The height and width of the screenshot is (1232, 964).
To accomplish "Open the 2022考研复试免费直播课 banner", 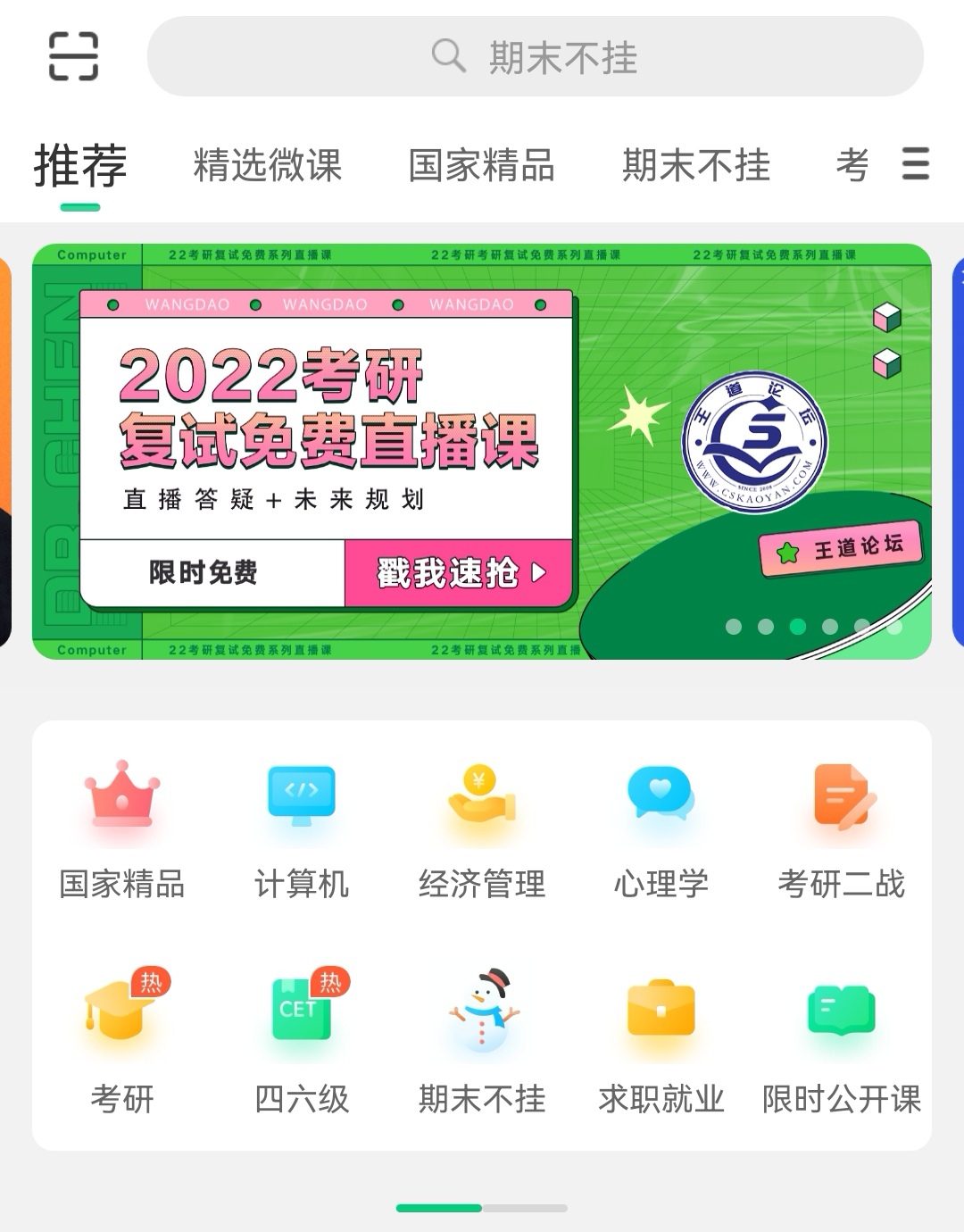I will coord(482,451).
